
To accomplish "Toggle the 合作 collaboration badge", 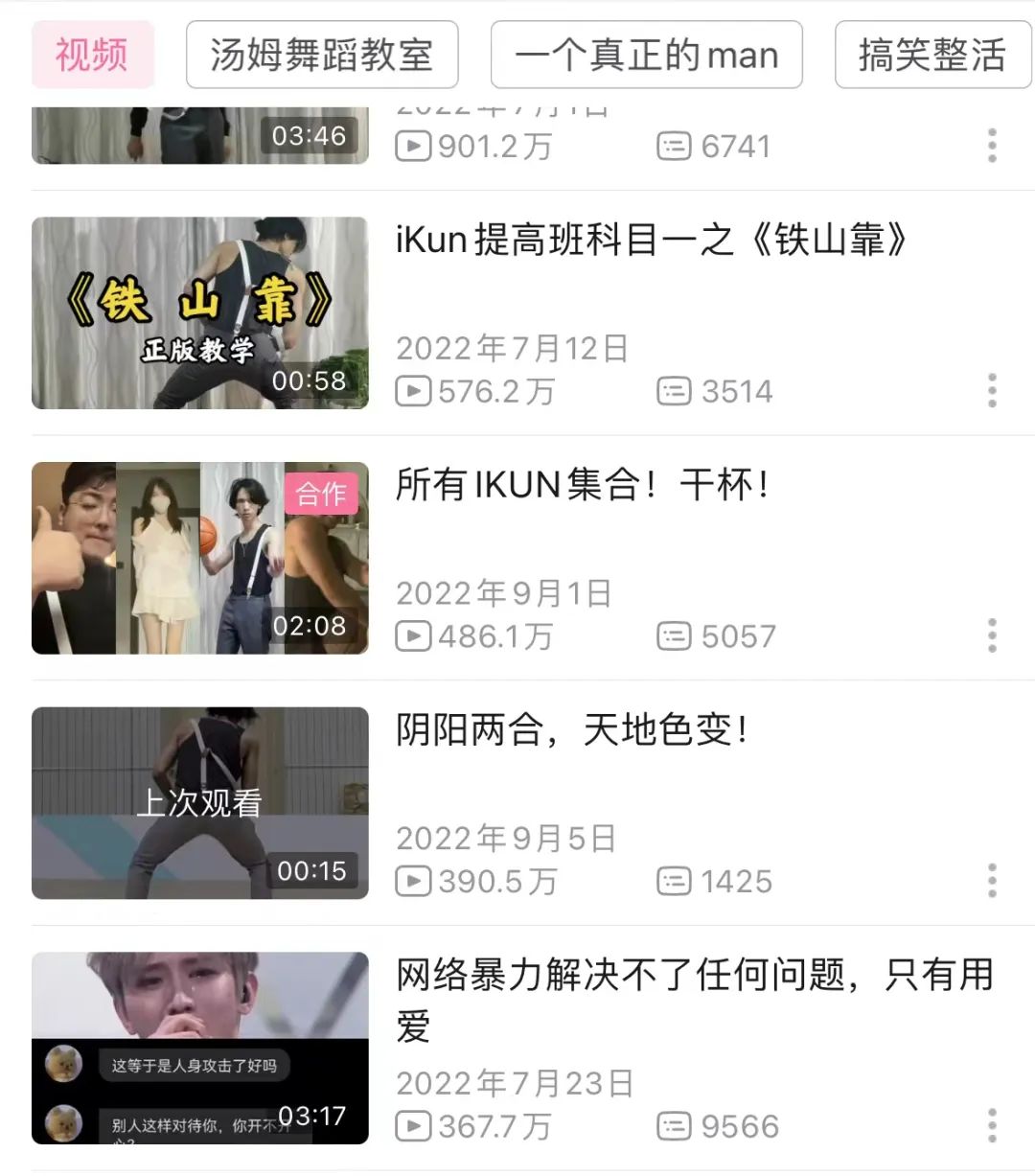I will point(321,495).
